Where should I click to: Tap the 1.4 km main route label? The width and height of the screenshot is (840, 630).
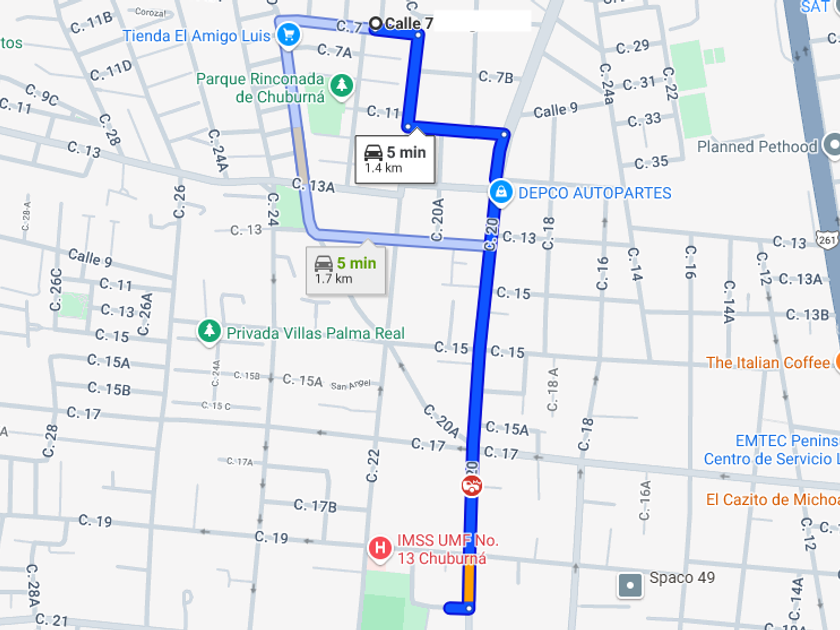395,159
